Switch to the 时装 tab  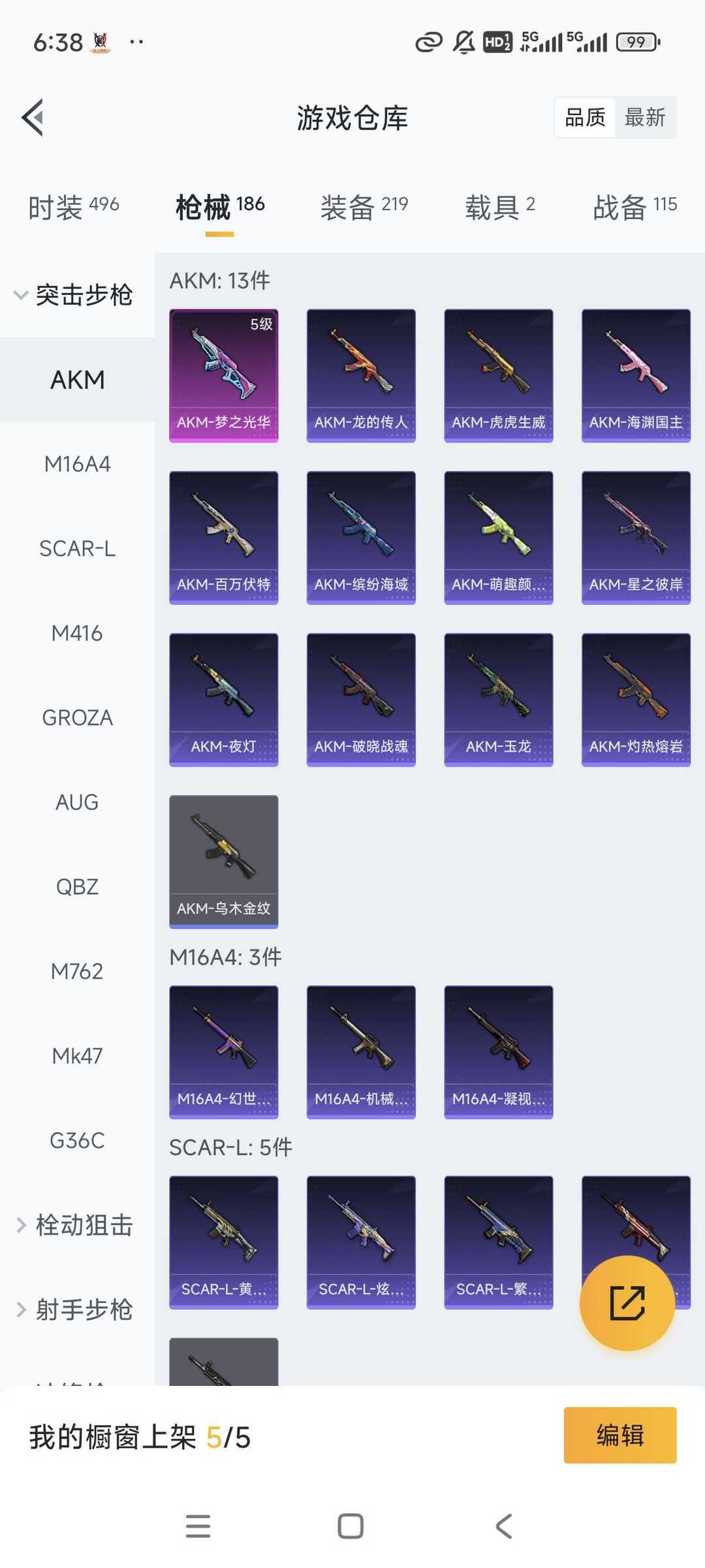click(x=73, y=207)
